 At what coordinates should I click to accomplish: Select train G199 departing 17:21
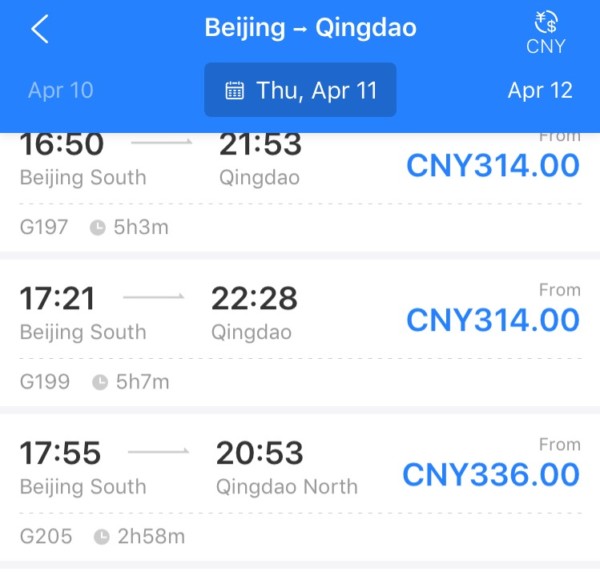[300, 335]
